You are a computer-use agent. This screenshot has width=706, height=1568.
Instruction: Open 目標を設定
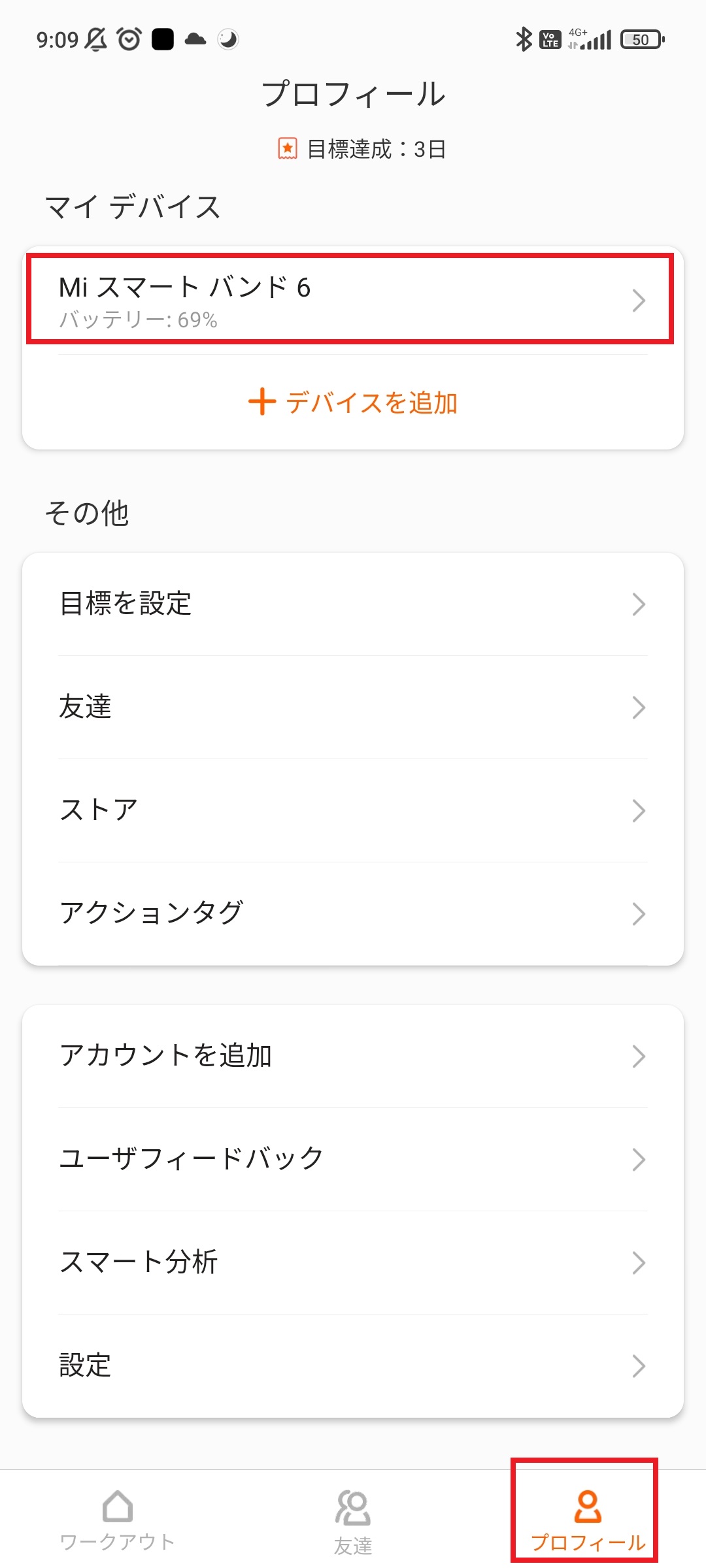click(353, 604)
